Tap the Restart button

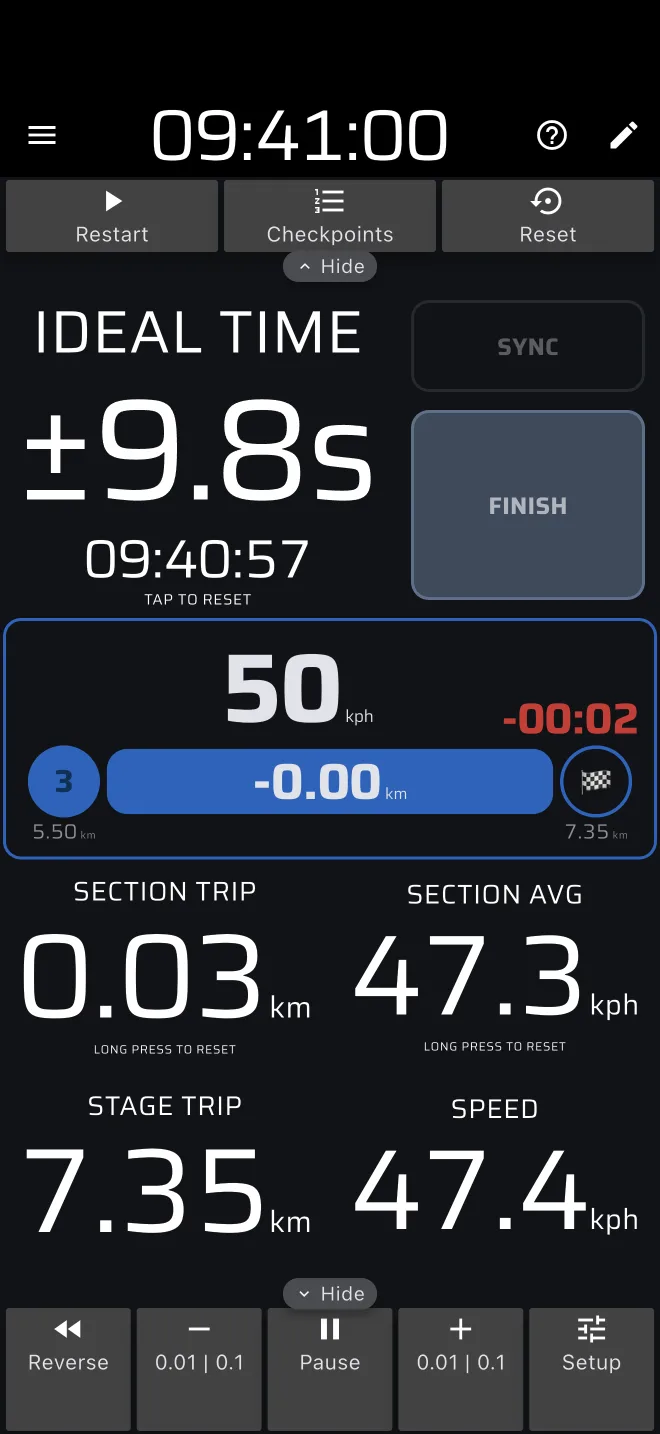112,216
